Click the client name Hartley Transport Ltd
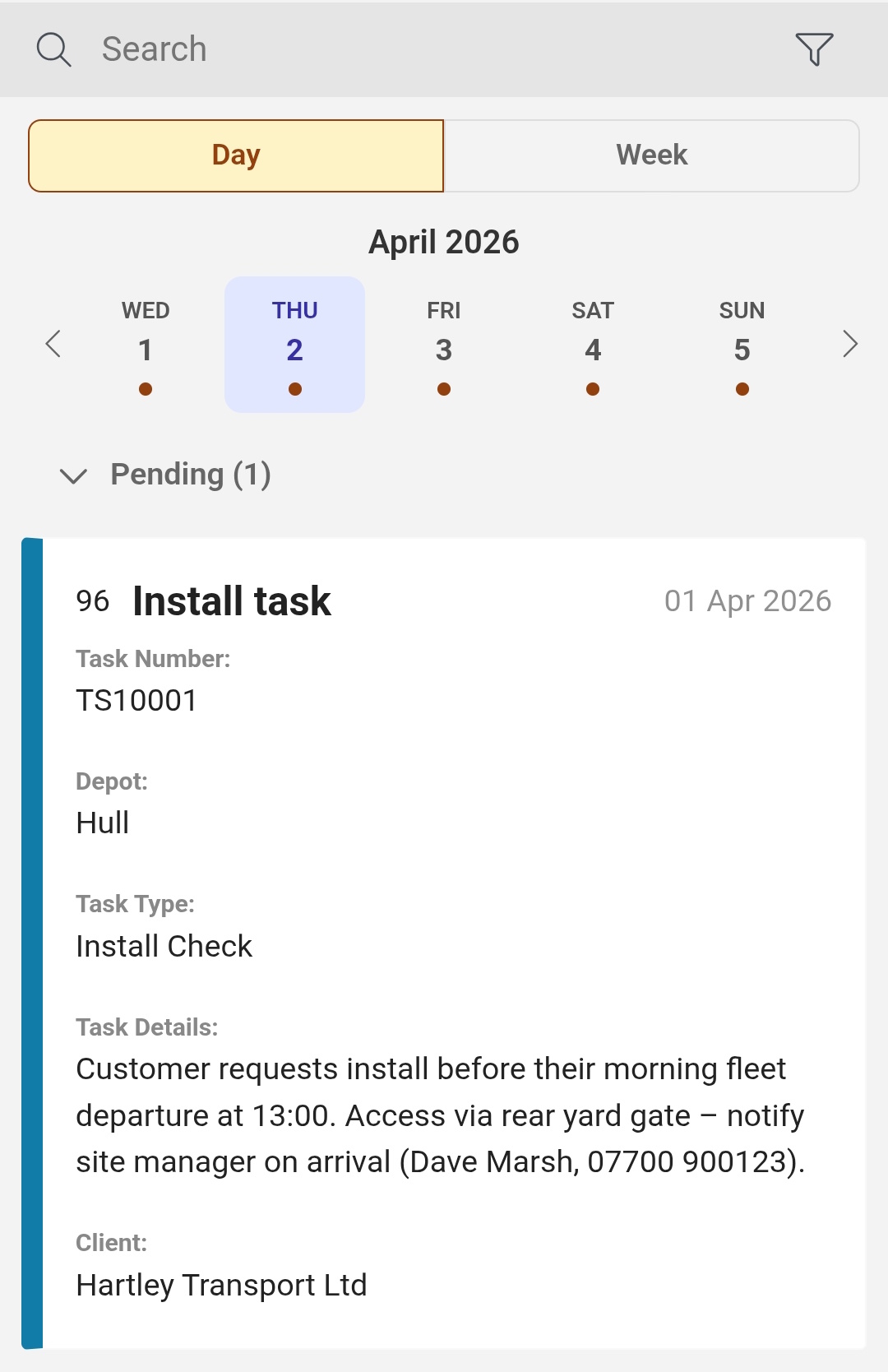The width and height of the screenshot is (888, 1372). point(221,1284)
